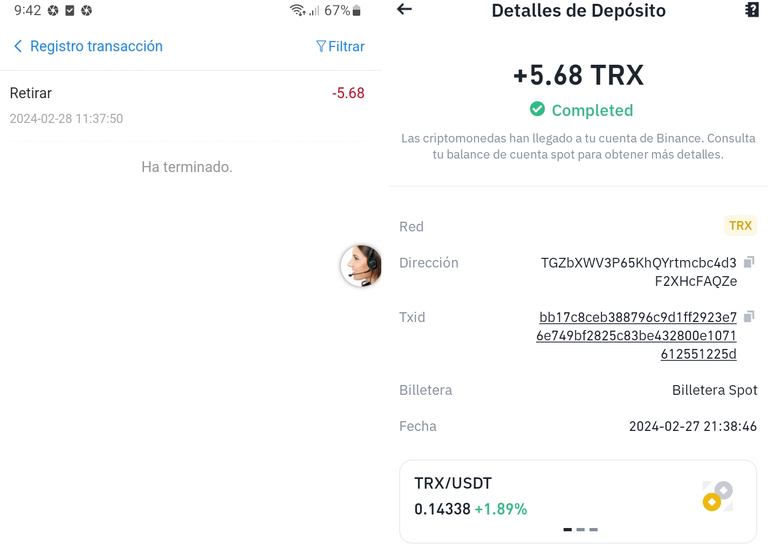
Task: Open the Filtrar filter option
Action: (340, 46)
